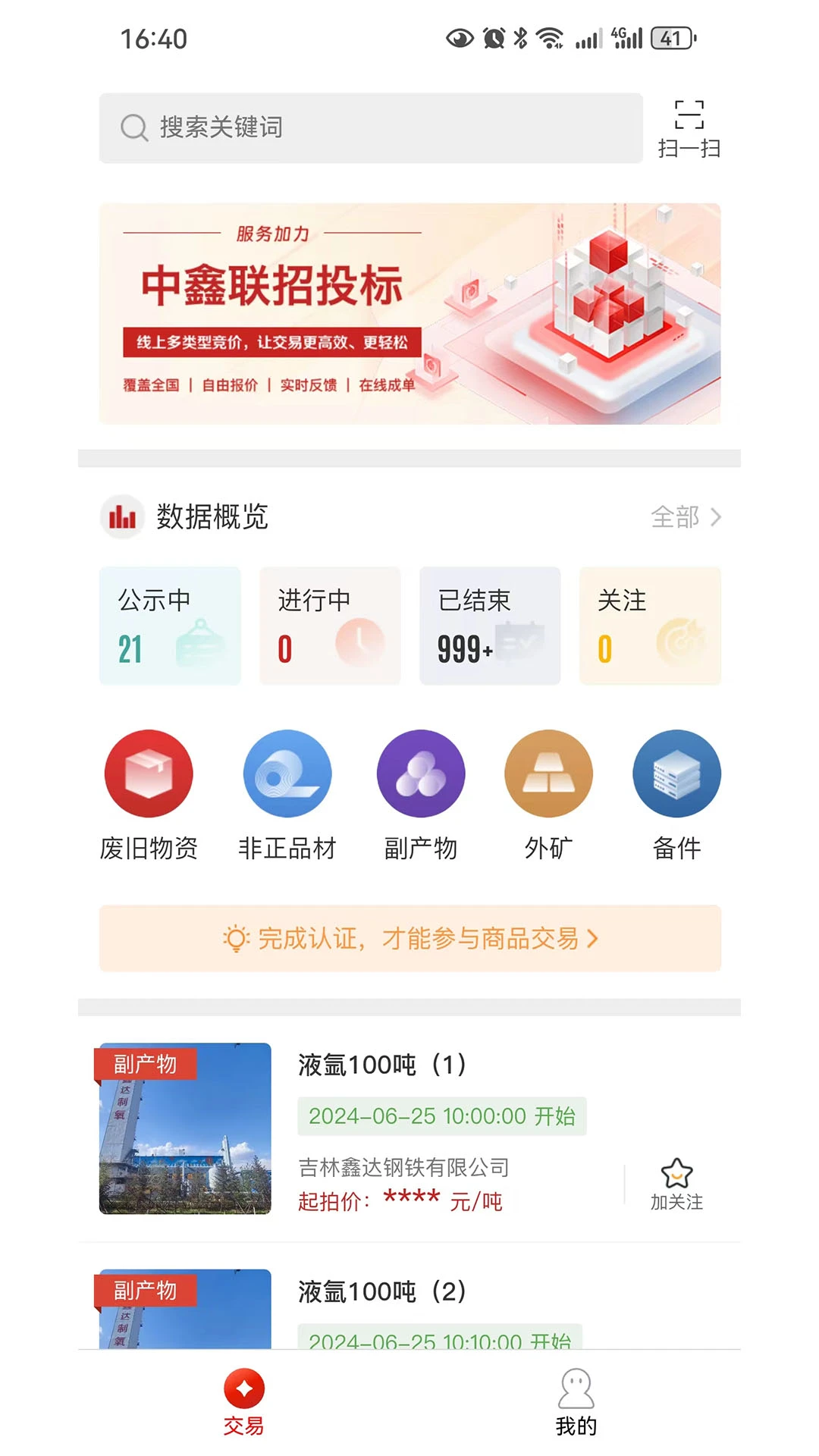This screenshot has height=1456, width=819.
Task: View 全部 data overview
Action: [685, 517]
